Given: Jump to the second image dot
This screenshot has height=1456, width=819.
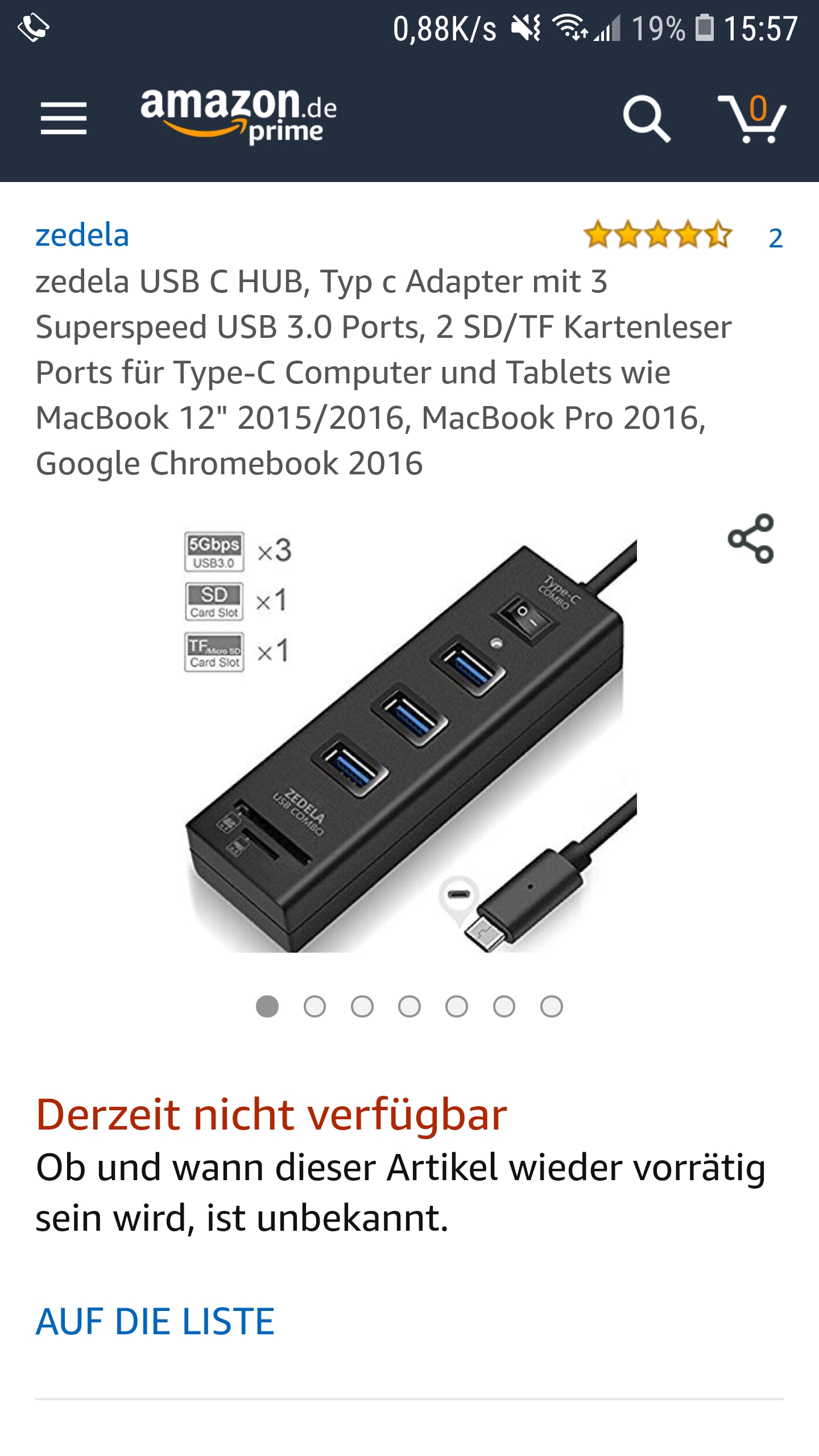Looking at the screenshot, I should point(315,1006).
